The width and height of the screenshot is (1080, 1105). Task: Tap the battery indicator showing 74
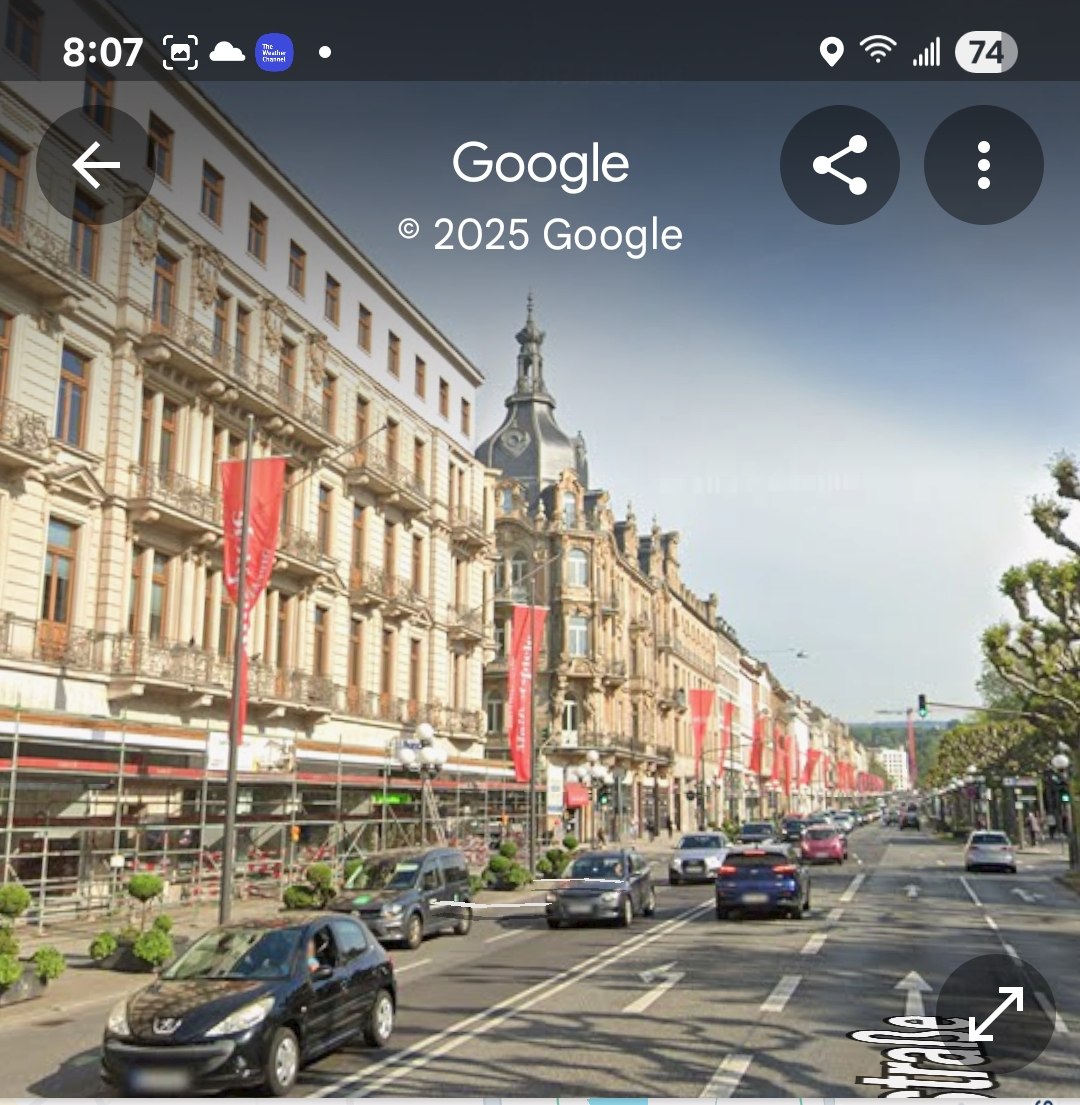click(x=984, y=52)
